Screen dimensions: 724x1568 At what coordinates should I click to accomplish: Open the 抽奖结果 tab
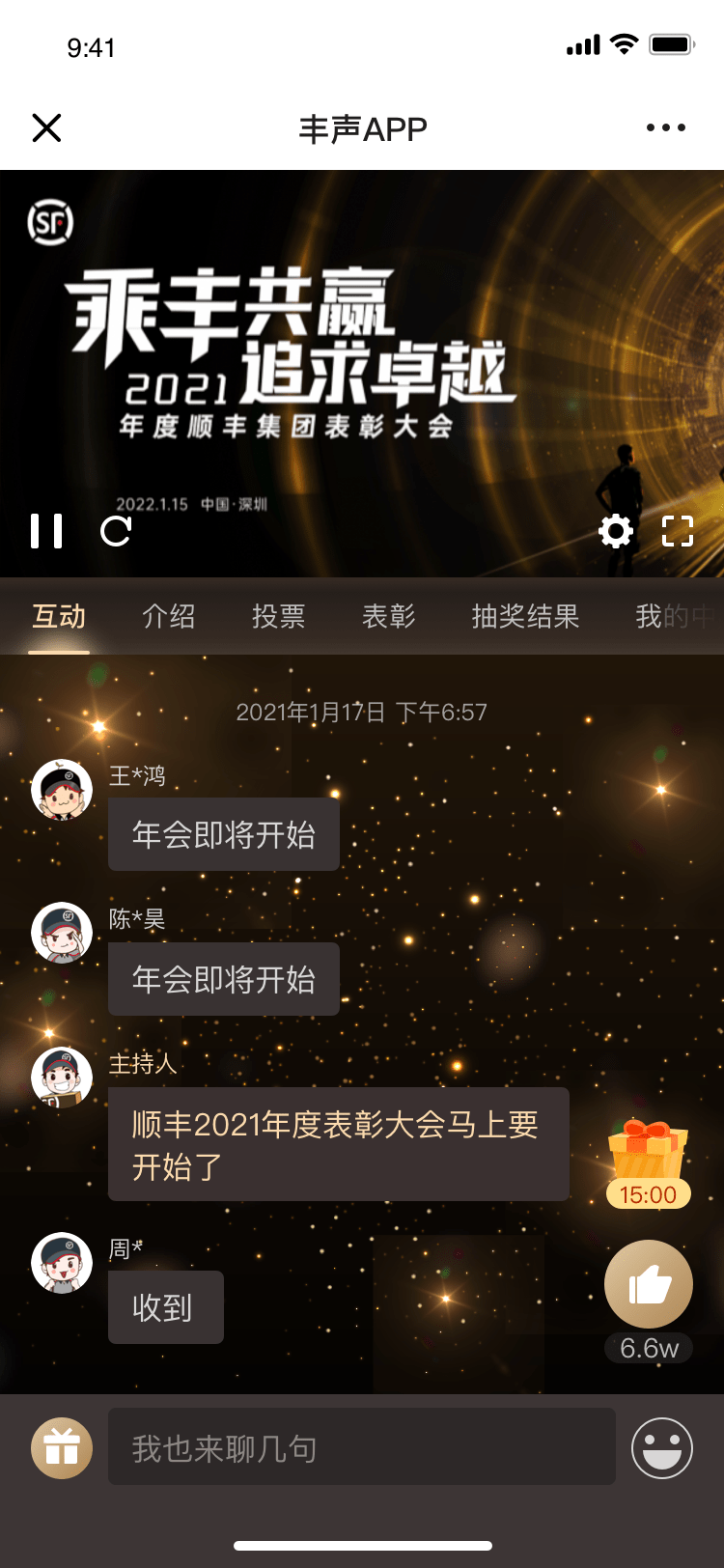526,616
